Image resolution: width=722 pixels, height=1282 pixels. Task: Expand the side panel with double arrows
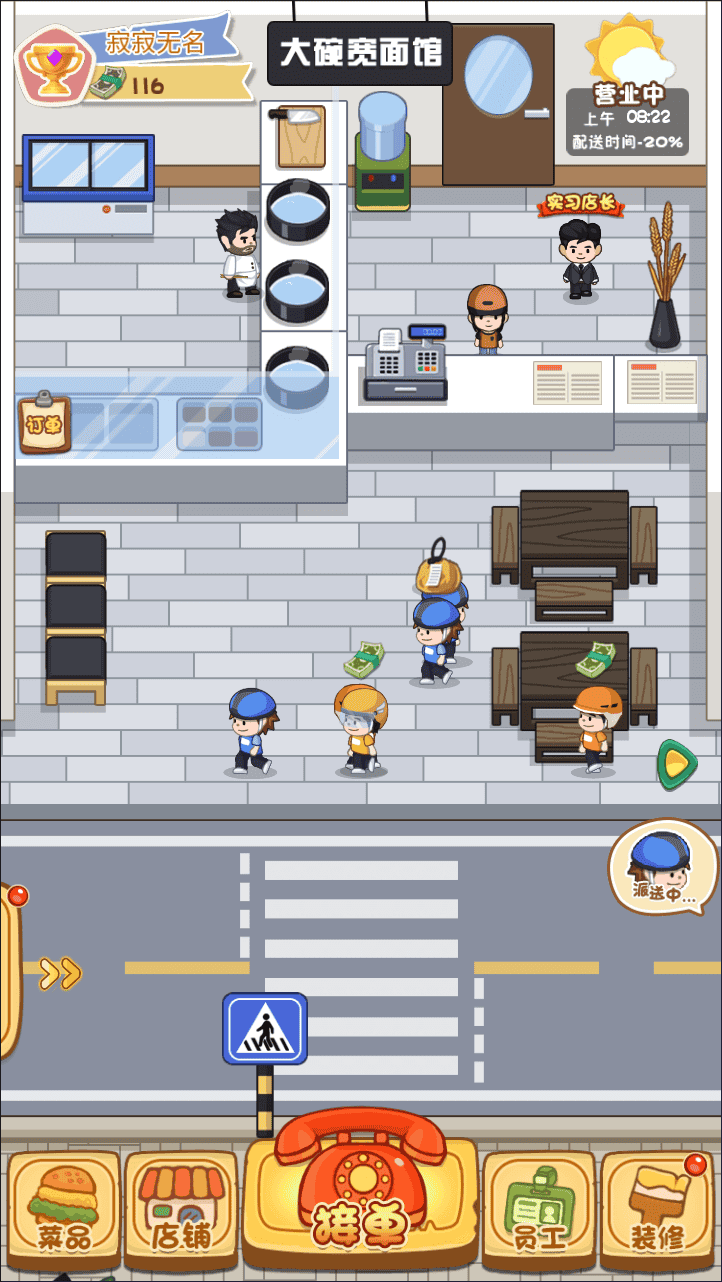[x=59, y=973]
